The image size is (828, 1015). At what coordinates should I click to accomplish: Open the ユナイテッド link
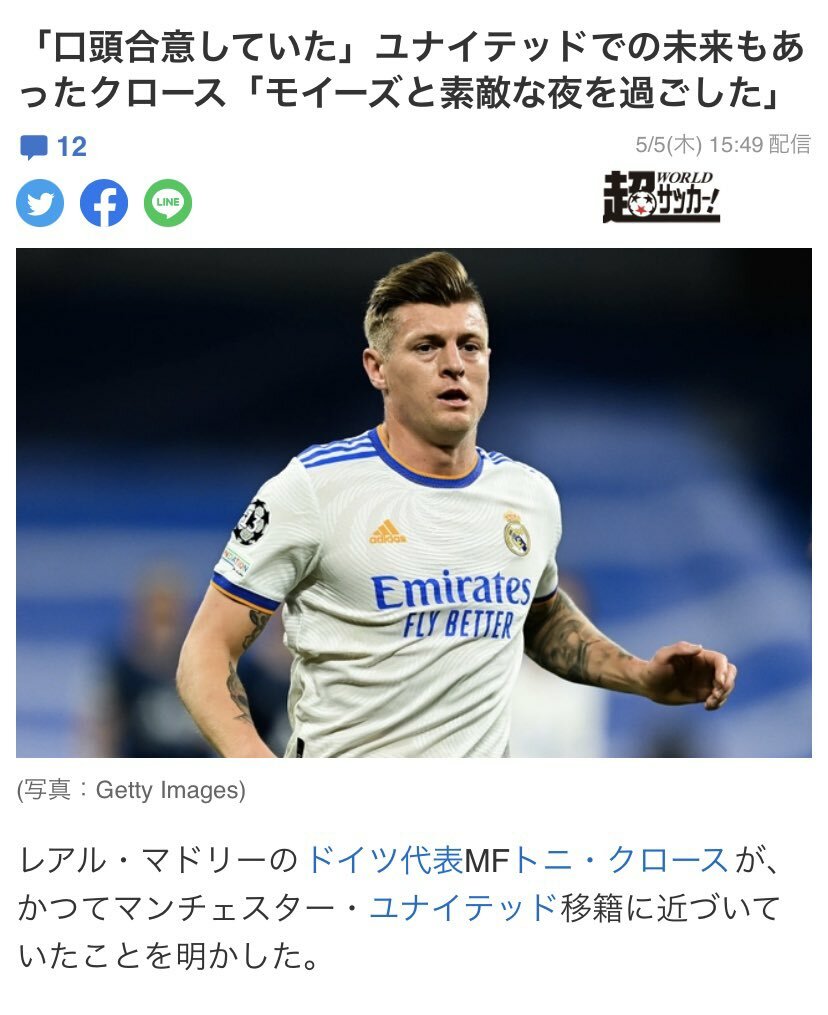coord(463,908)
